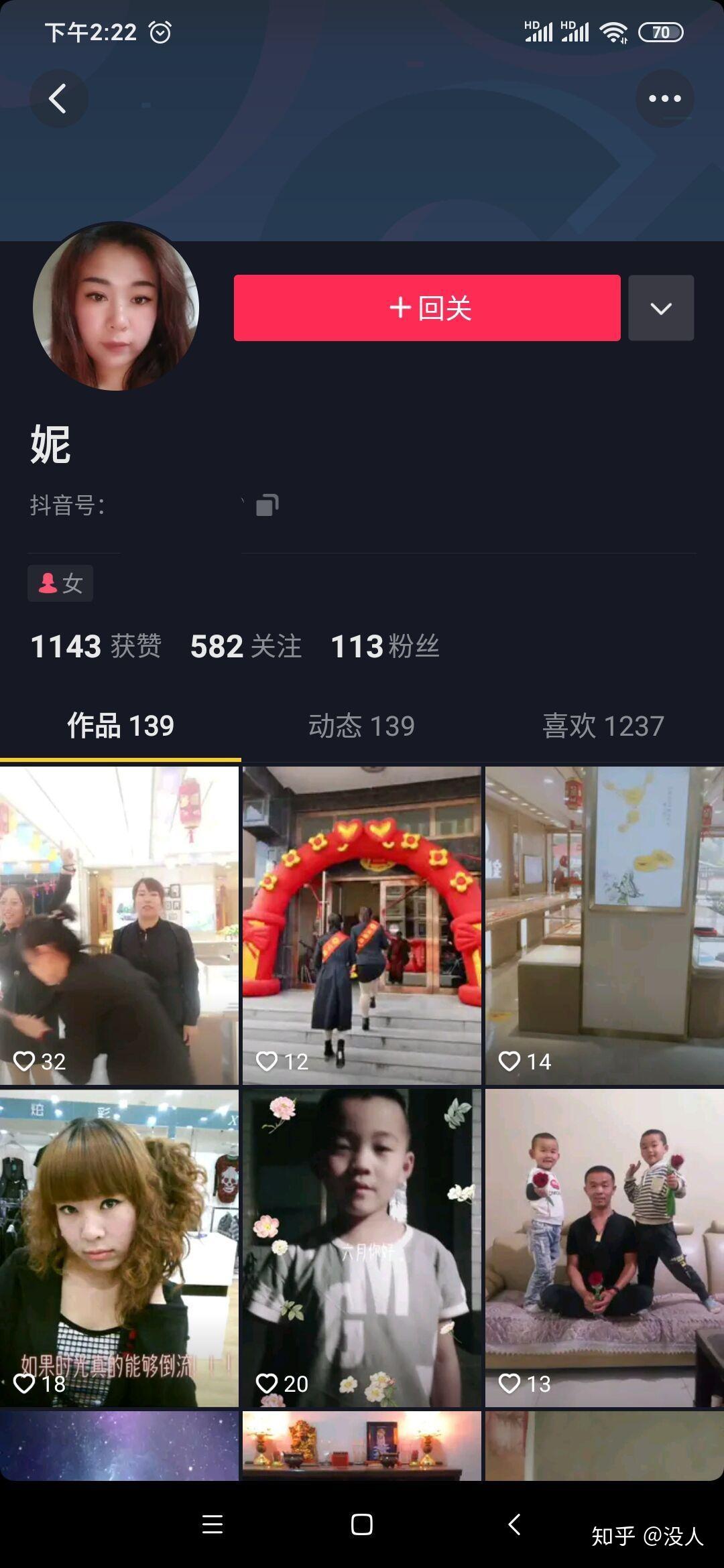The image size is (724, 1568).
Task: Open the 582 关注 following list
Action: 245,647
